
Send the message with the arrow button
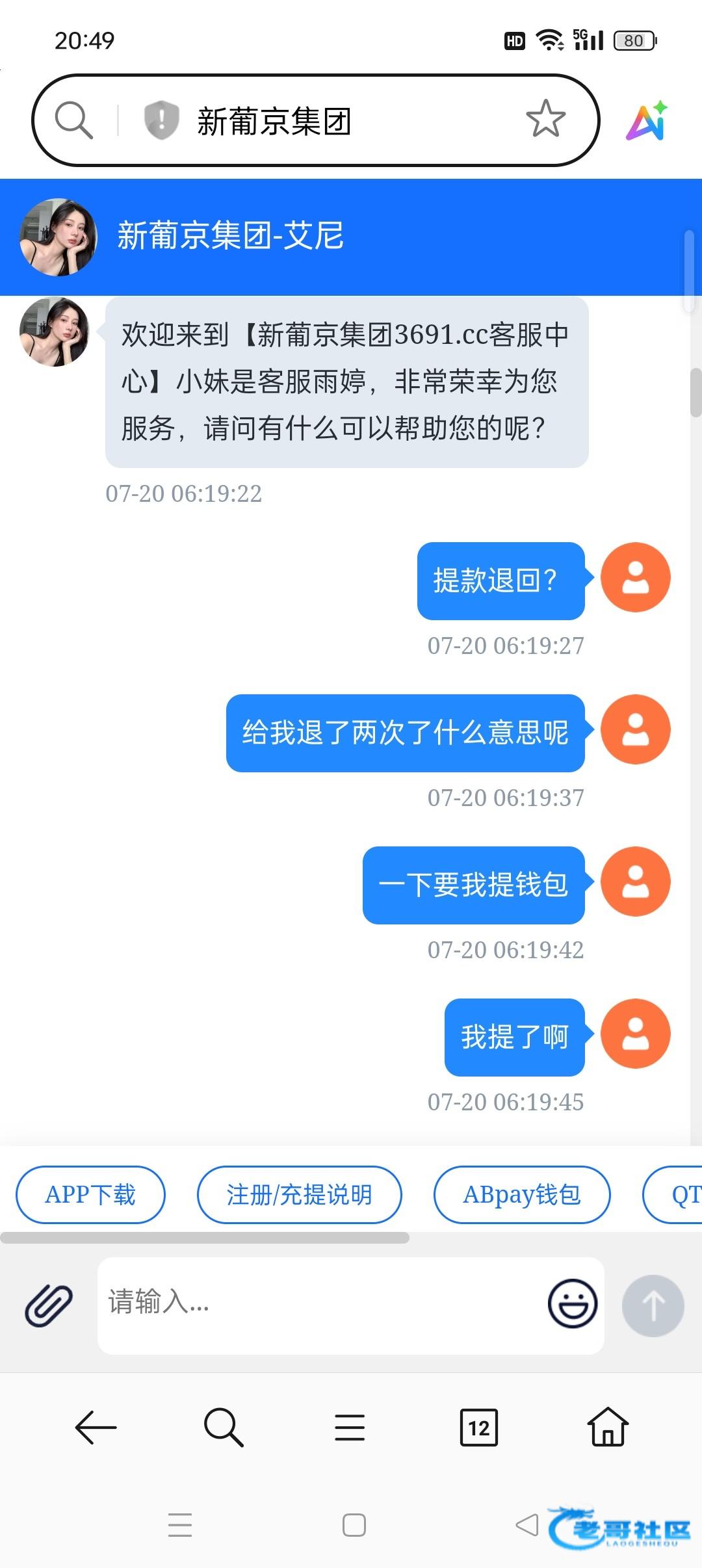coord(653,1305)
